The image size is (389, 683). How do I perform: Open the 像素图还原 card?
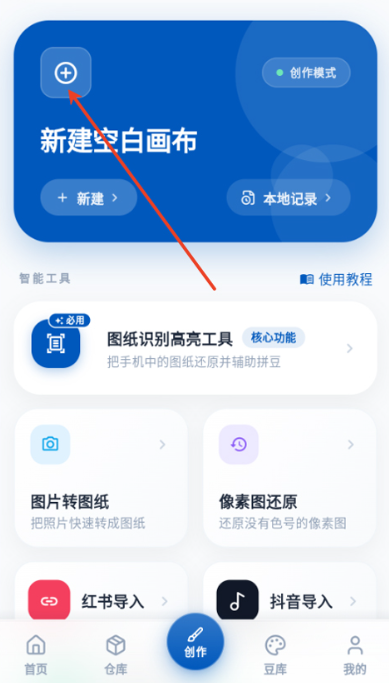[290, 478]
